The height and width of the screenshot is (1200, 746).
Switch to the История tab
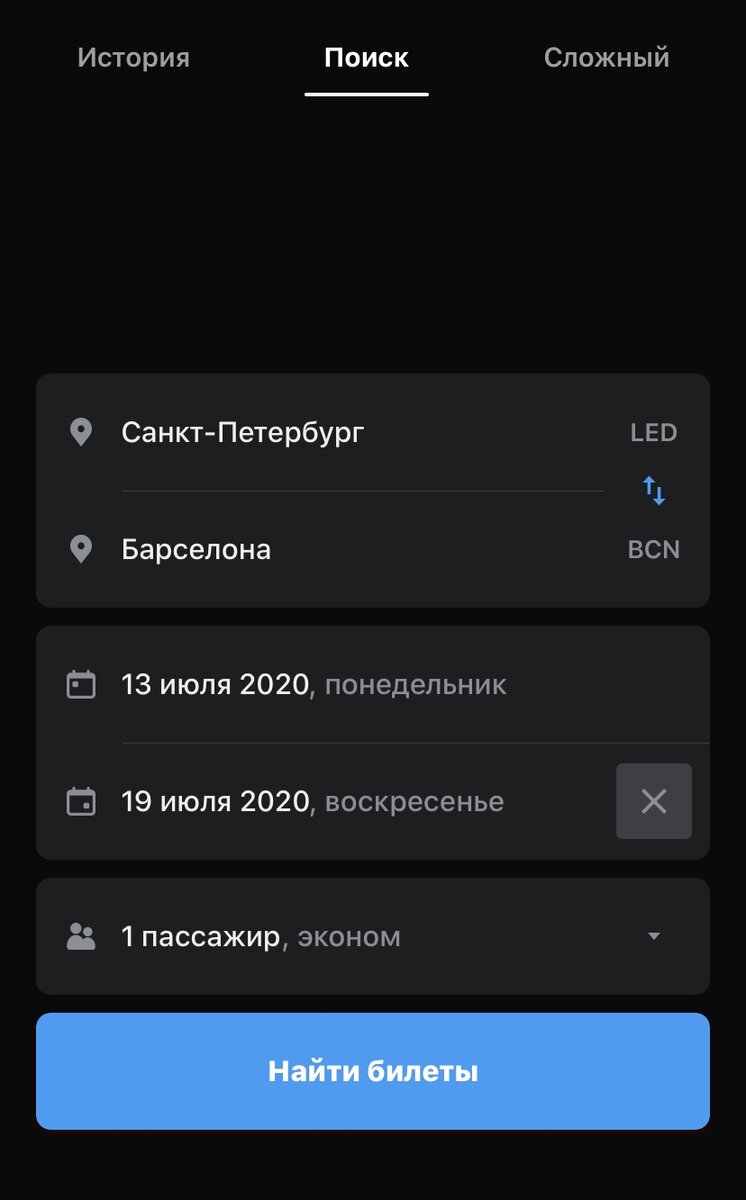click(132, 57)
